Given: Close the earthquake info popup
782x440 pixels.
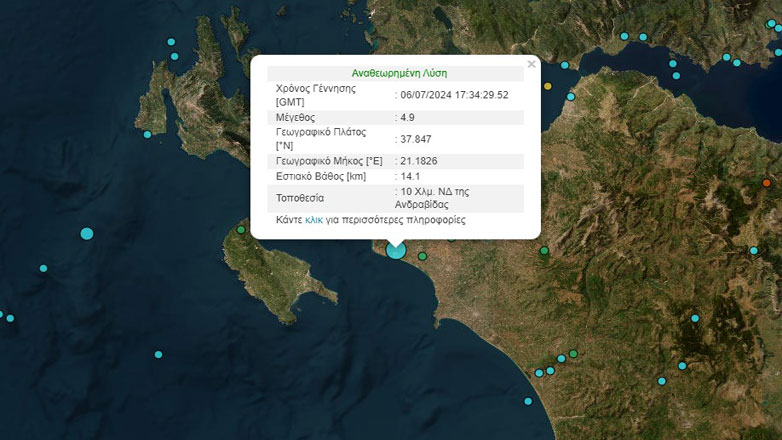Looking at the screenshot, I should [x=531, y=64].
